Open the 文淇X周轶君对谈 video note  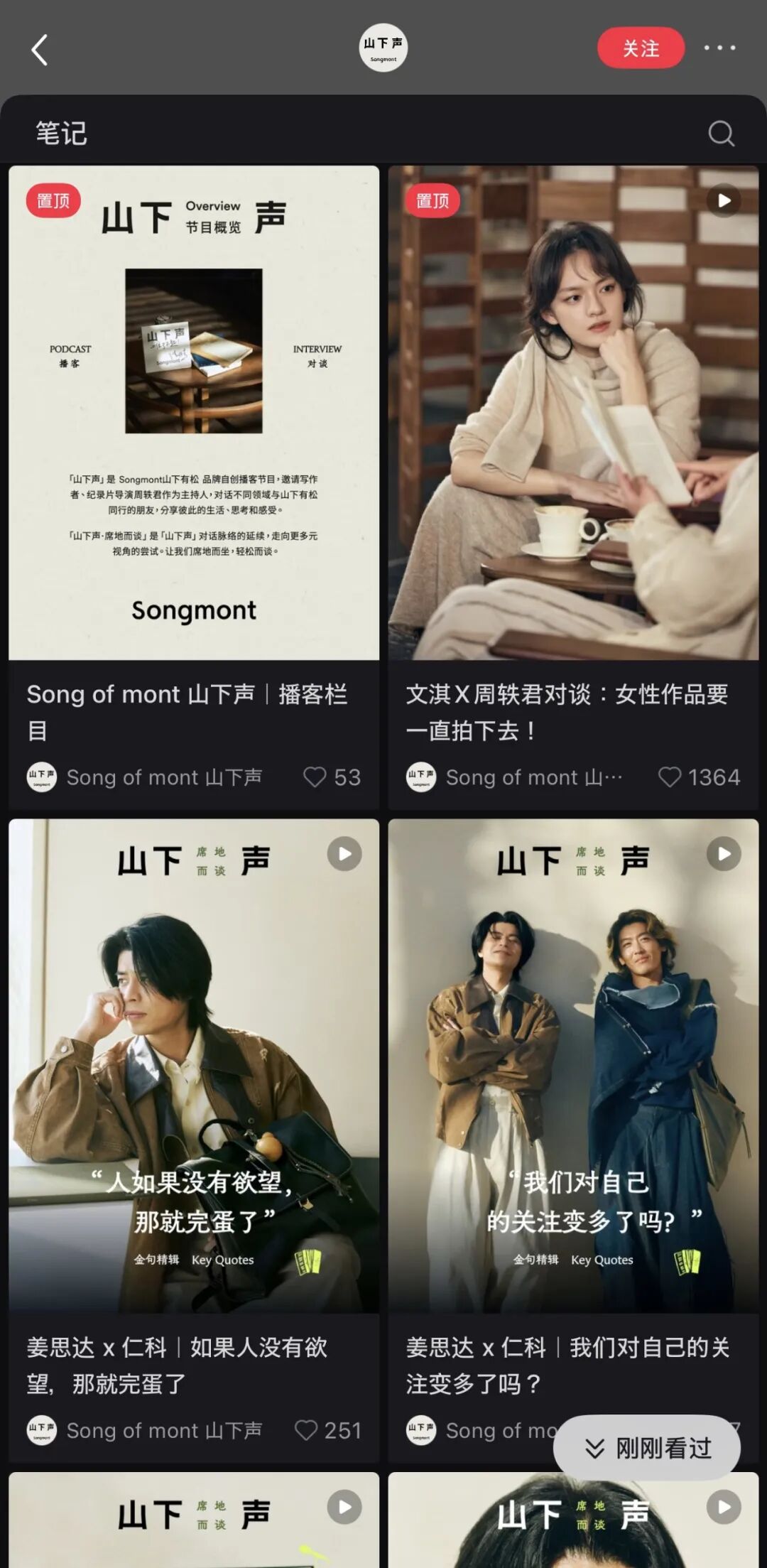pyautogui.click(x=573, y=413)
